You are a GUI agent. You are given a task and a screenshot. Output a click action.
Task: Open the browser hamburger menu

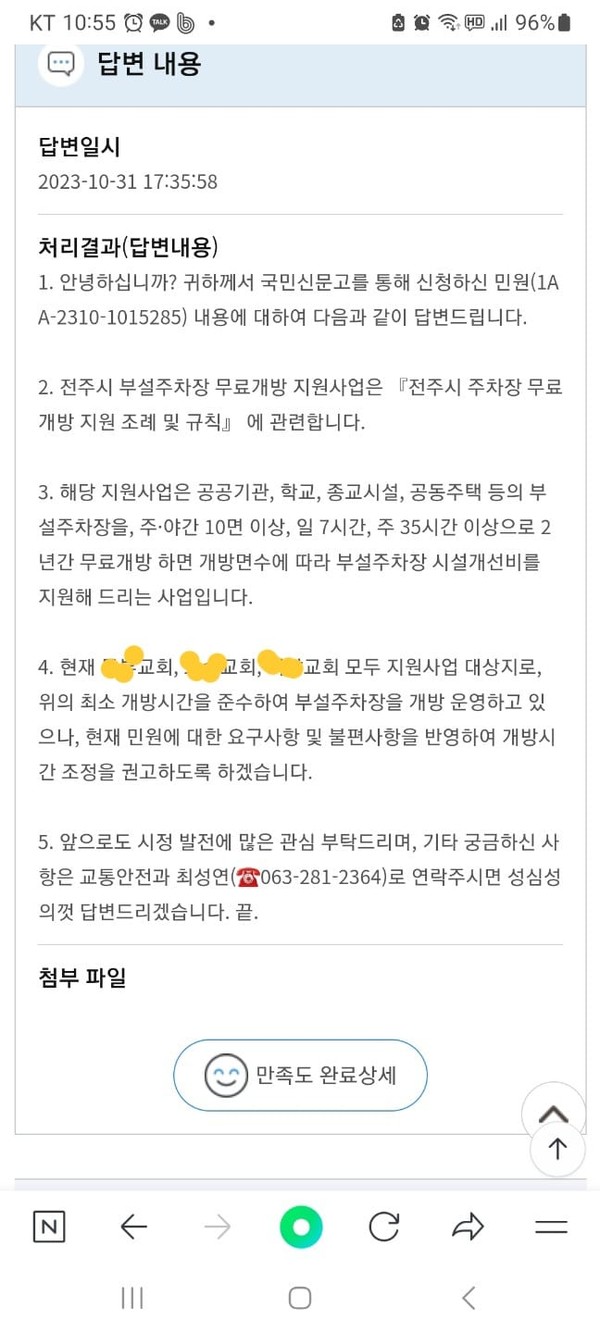coord(551,1227)
